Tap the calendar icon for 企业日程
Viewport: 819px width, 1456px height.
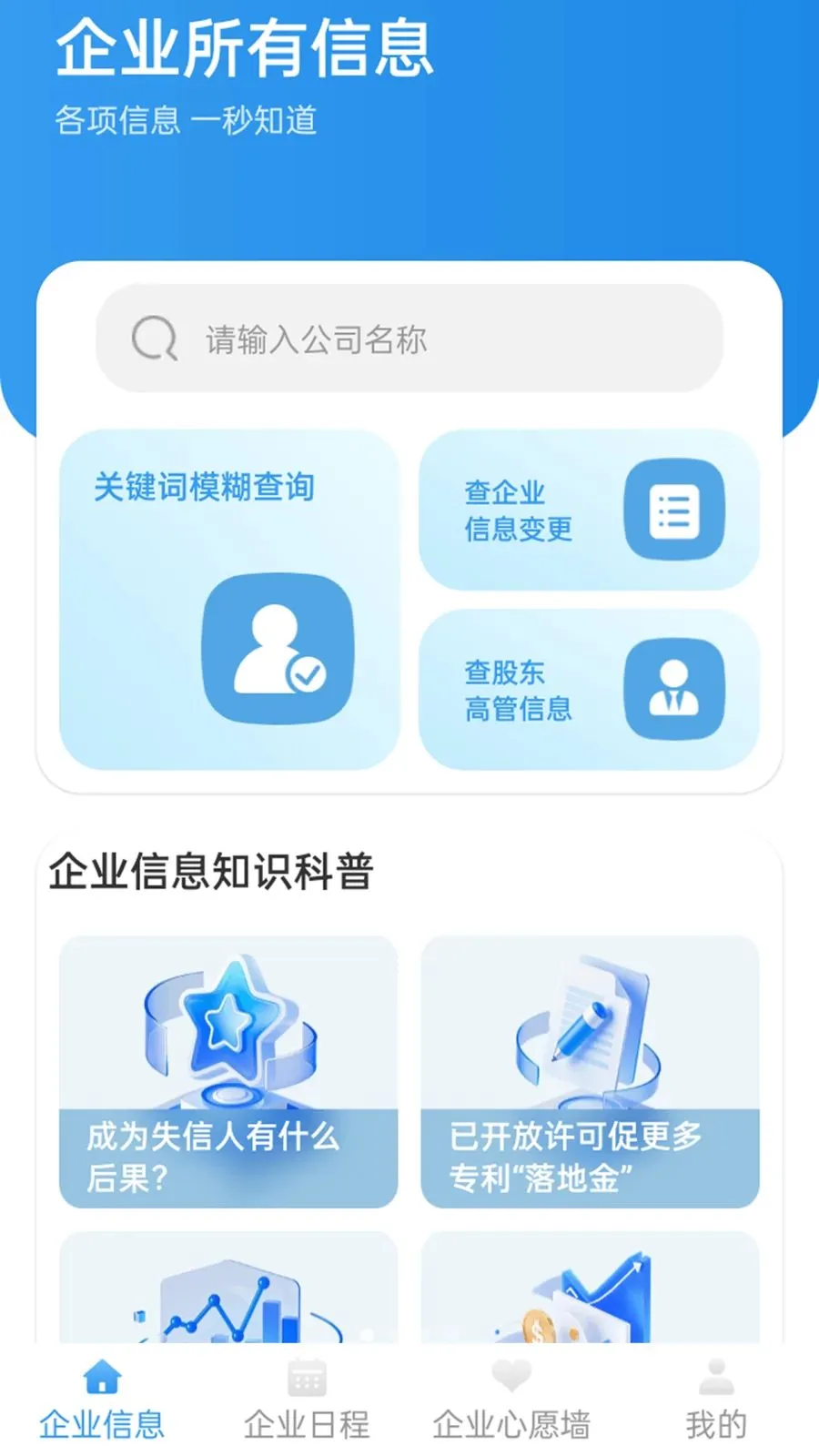pyautogui.click(x=306, y=1377)
